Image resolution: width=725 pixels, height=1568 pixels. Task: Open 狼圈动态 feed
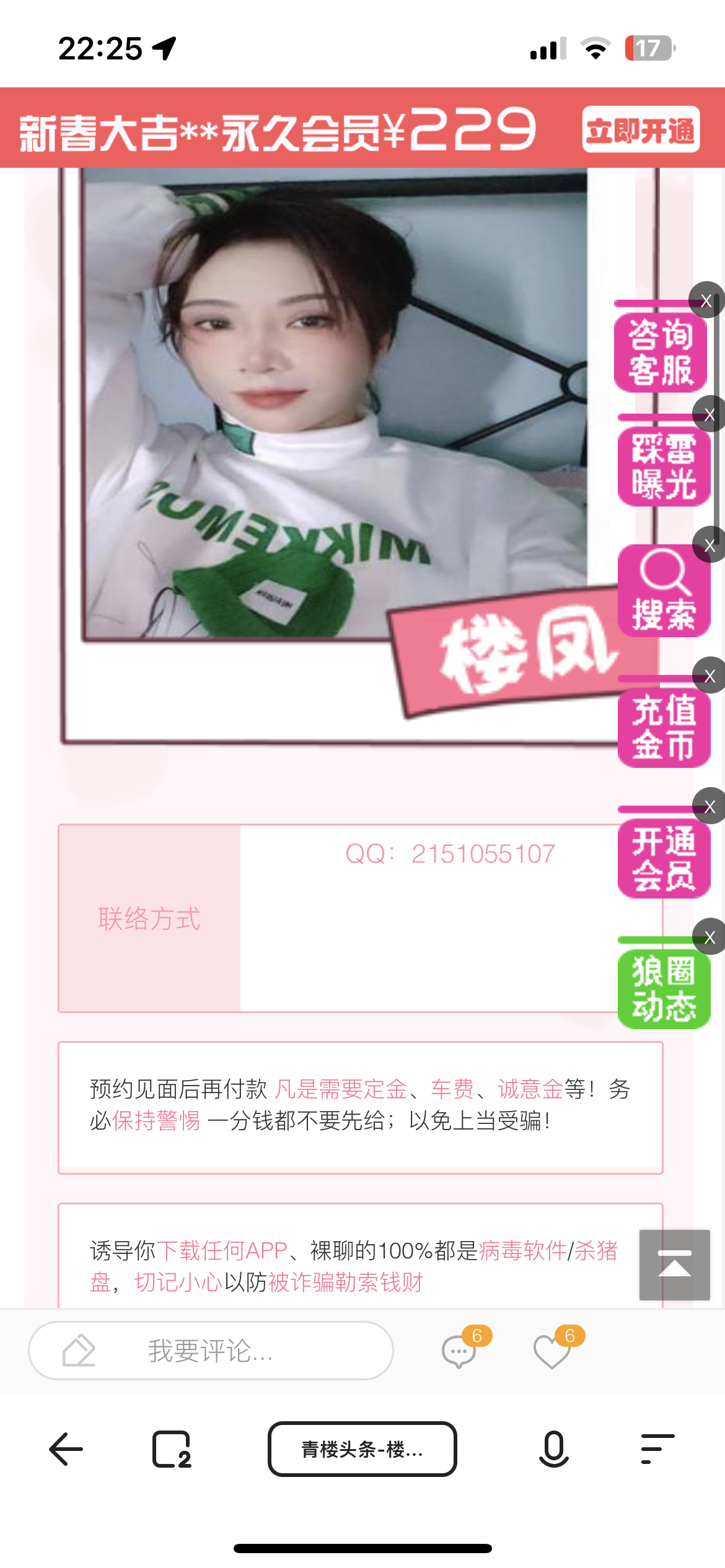pos(663,989)
